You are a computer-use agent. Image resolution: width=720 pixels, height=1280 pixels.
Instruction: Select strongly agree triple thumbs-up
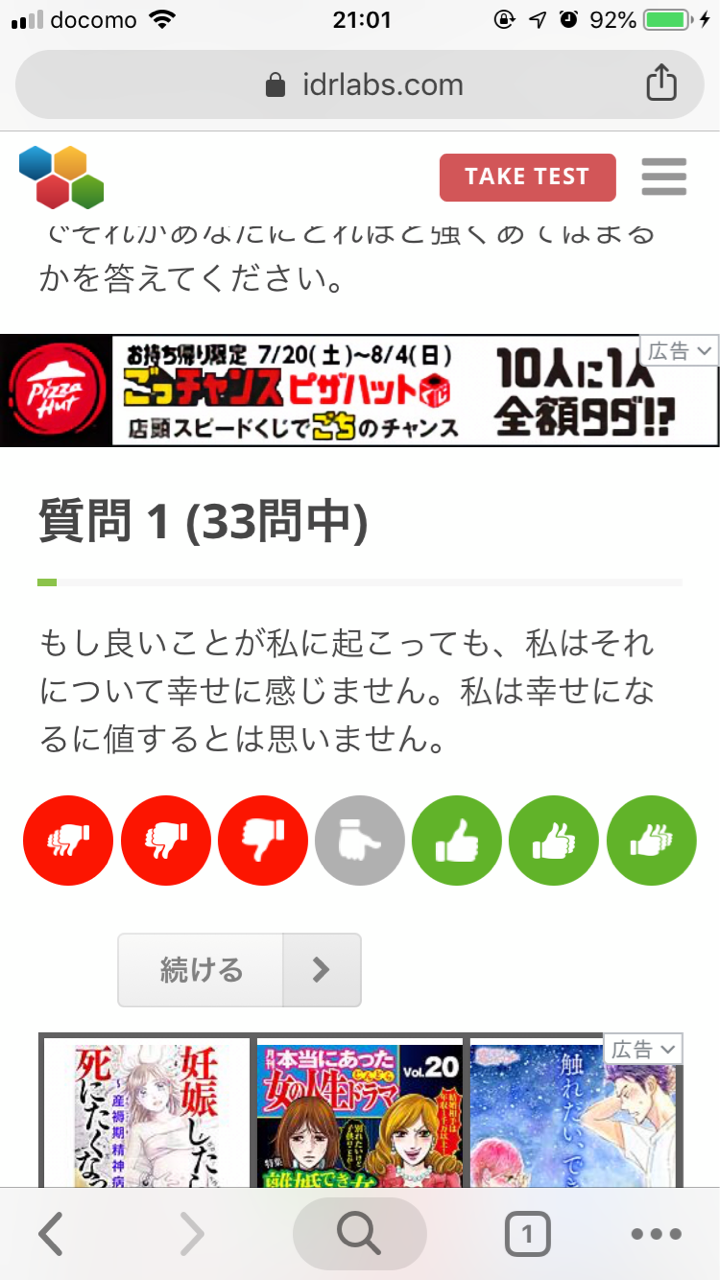tap(651, 841)
